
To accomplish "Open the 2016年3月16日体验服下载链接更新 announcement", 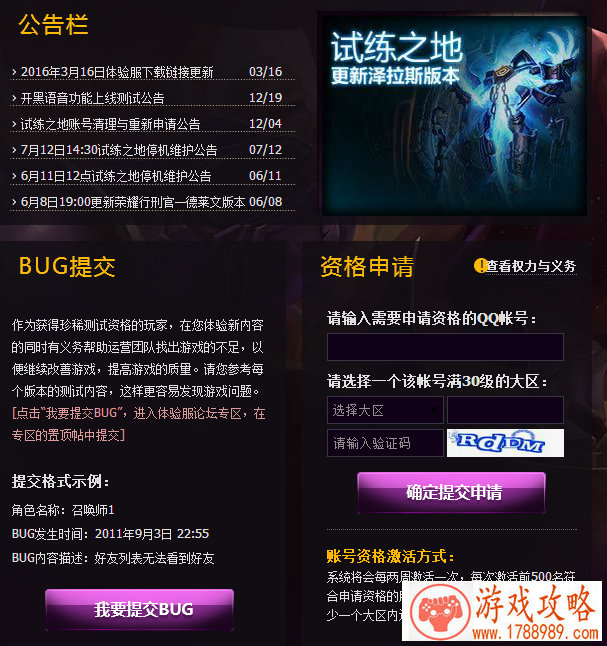I will click(117, 72).
